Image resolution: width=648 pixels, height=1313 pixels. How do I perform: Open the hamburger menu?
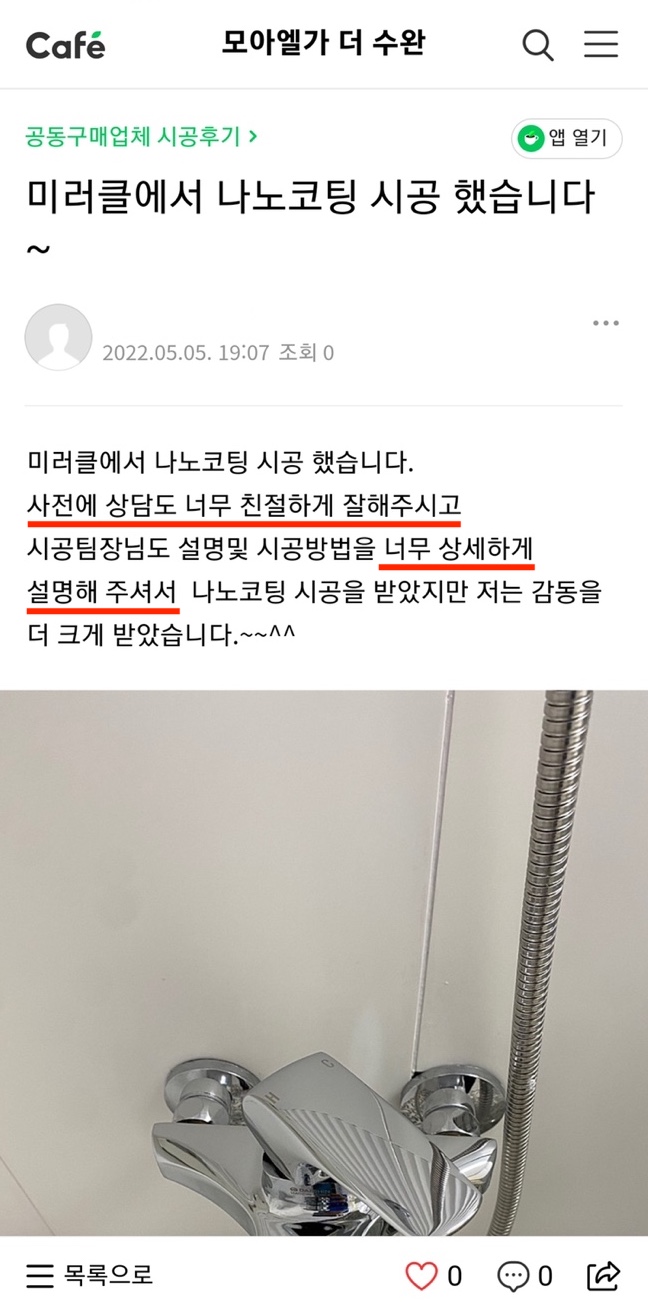point(601,45)
